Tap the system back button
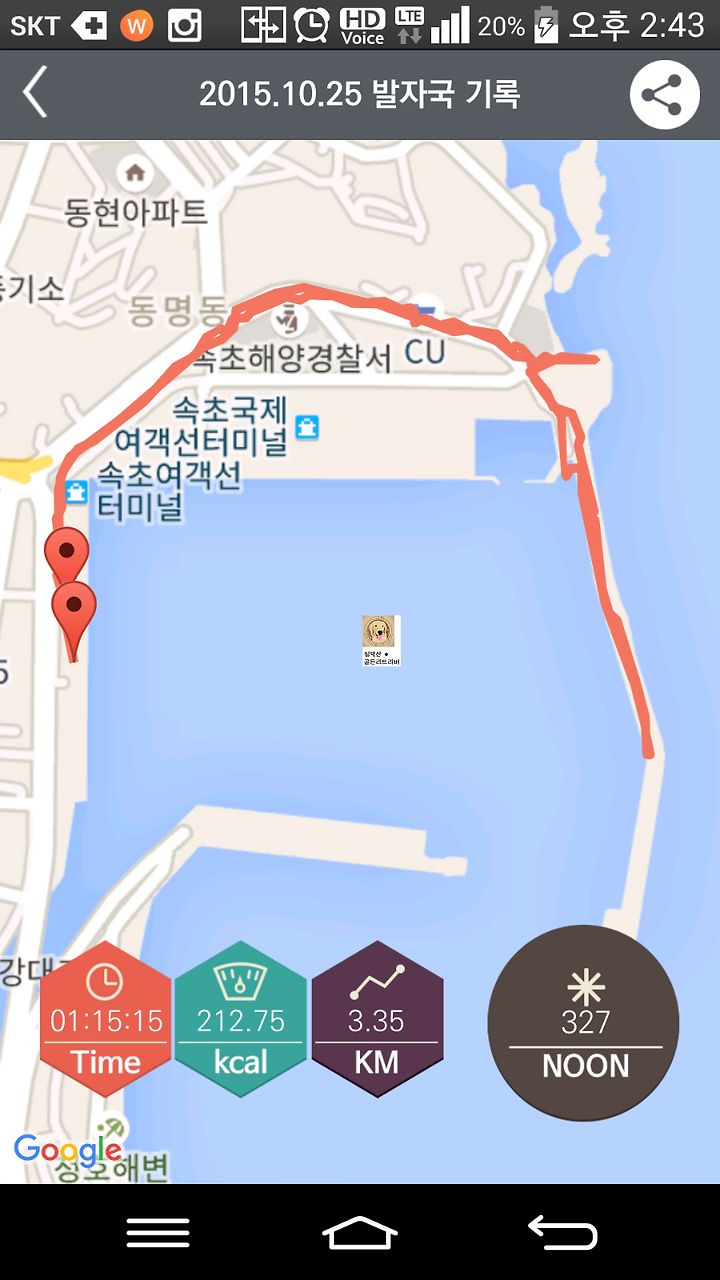 (562, 1233)
